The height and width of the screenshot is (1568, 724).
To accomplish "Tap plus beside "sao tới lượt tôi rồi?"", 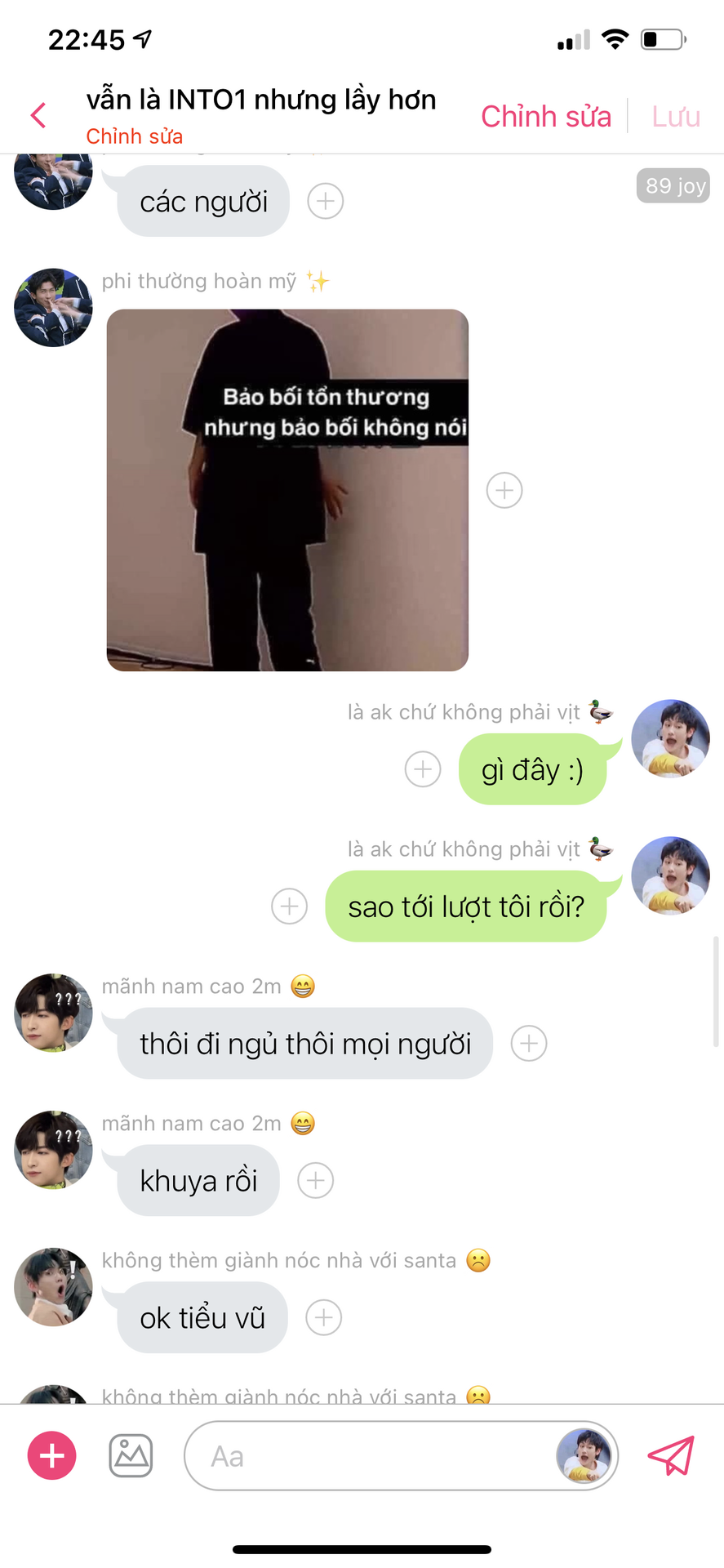I will (x=290, y=906).
